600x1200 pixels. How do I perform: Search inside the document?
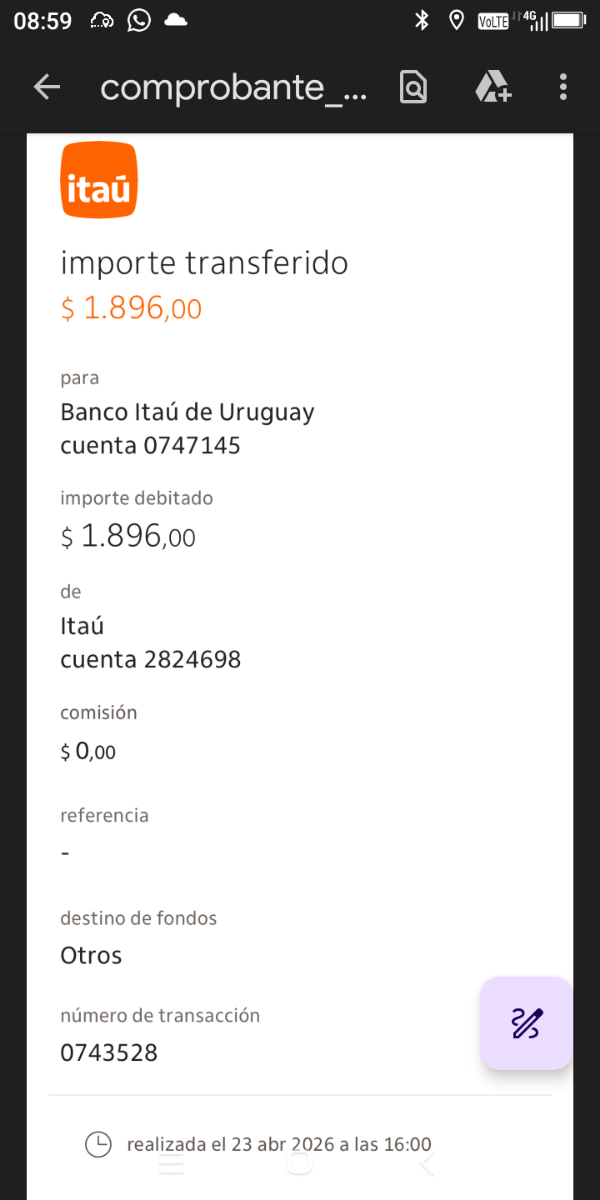[x=413, y=88]
